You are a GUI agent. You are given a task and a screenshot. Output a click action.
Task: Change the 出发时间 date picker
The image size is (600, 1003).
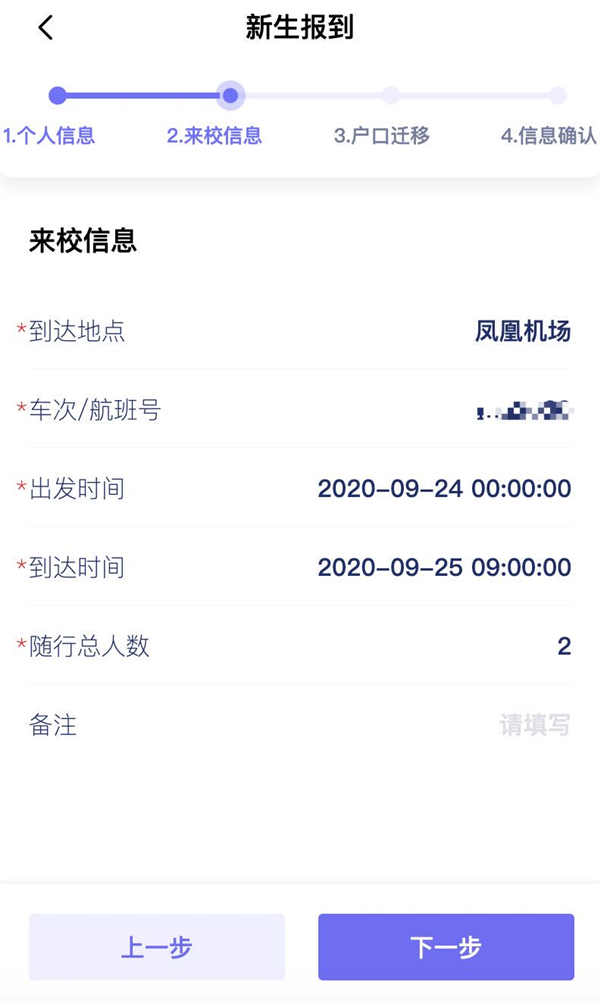tap(444, 489)
